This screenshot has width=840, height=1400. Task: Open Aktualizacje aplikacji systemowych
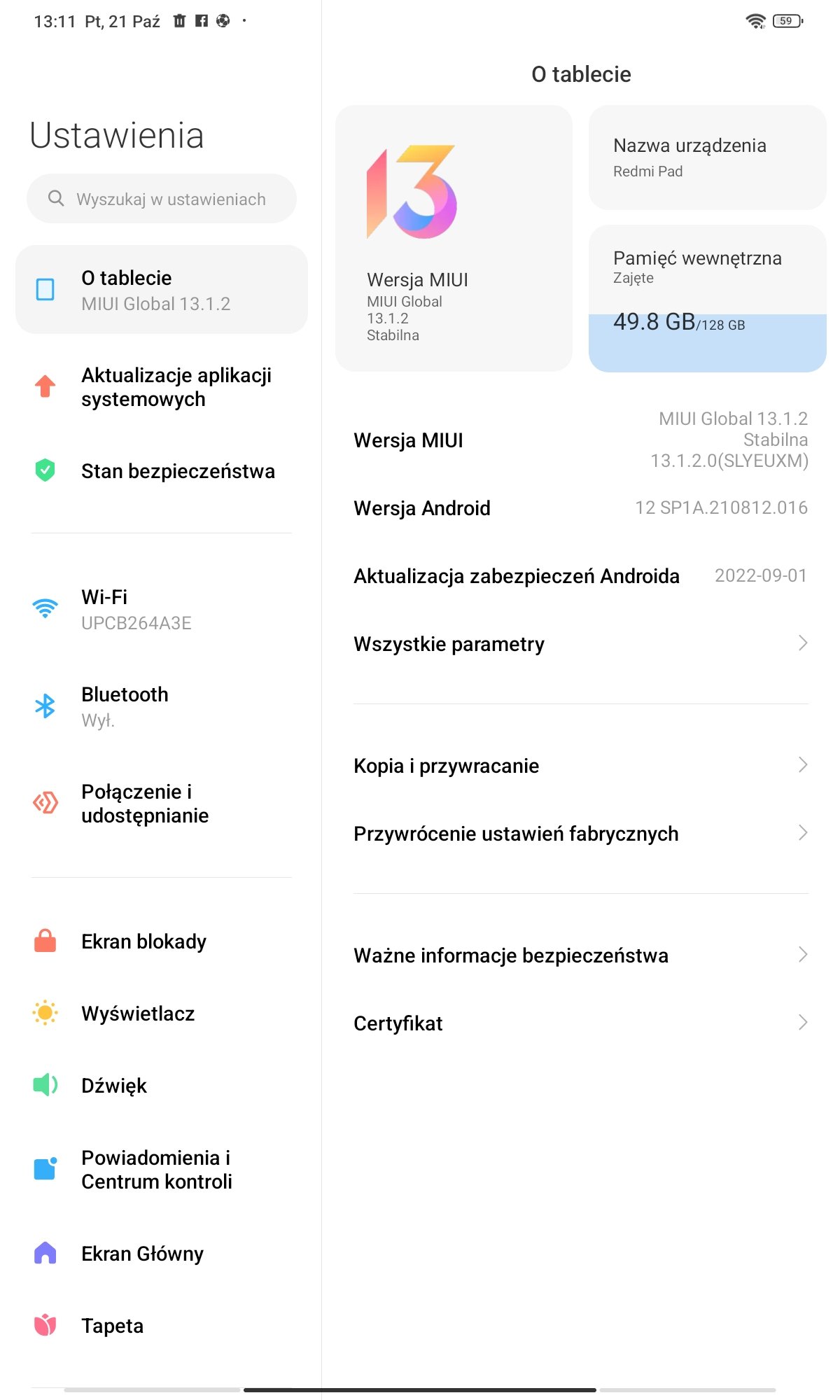pos(162,387)
